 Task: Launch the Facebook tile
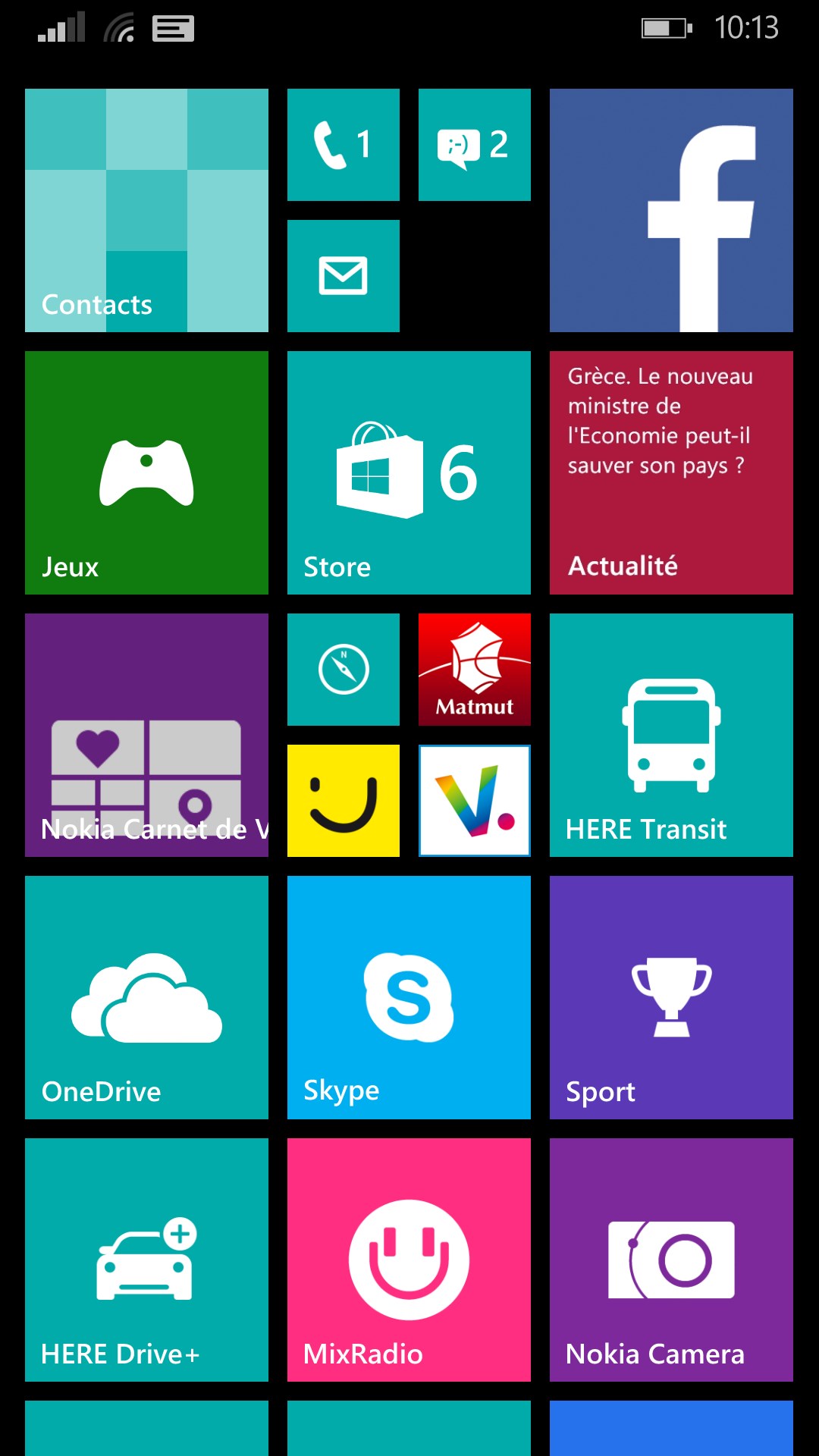pos(671,210)
